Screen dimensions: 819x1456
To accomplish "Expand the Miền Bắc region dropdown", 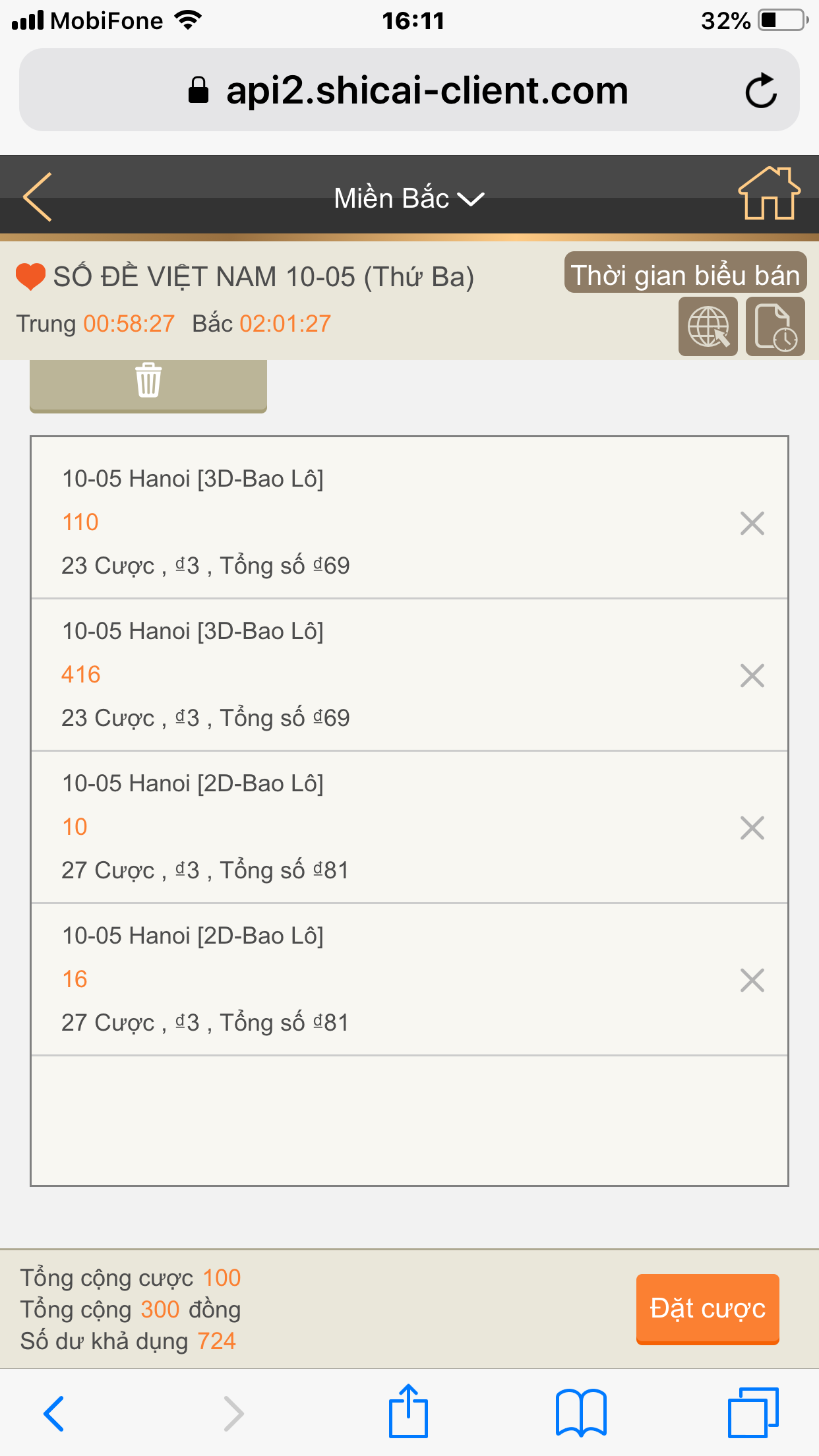I will pyautogui.click(x=409, y=198).
